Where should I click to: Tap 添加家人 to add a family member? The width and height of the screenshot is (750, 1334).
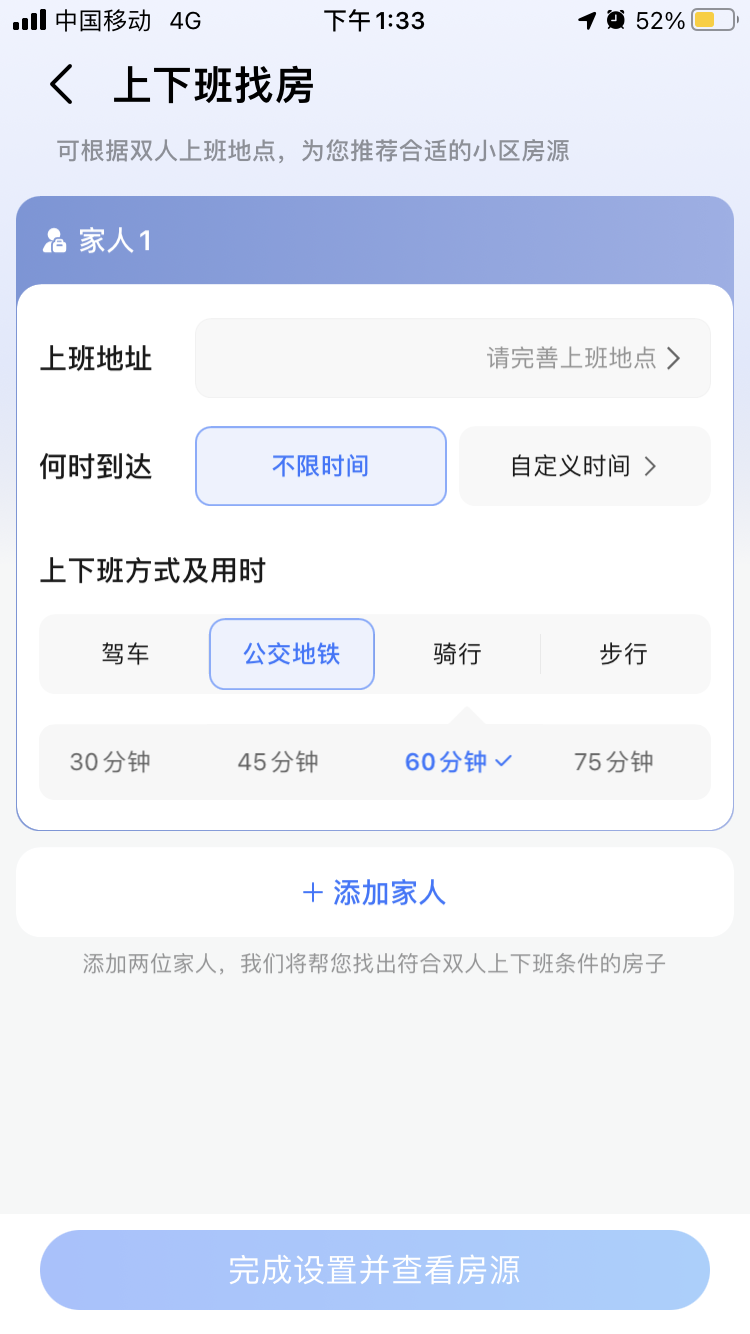(x=375, y=892)
